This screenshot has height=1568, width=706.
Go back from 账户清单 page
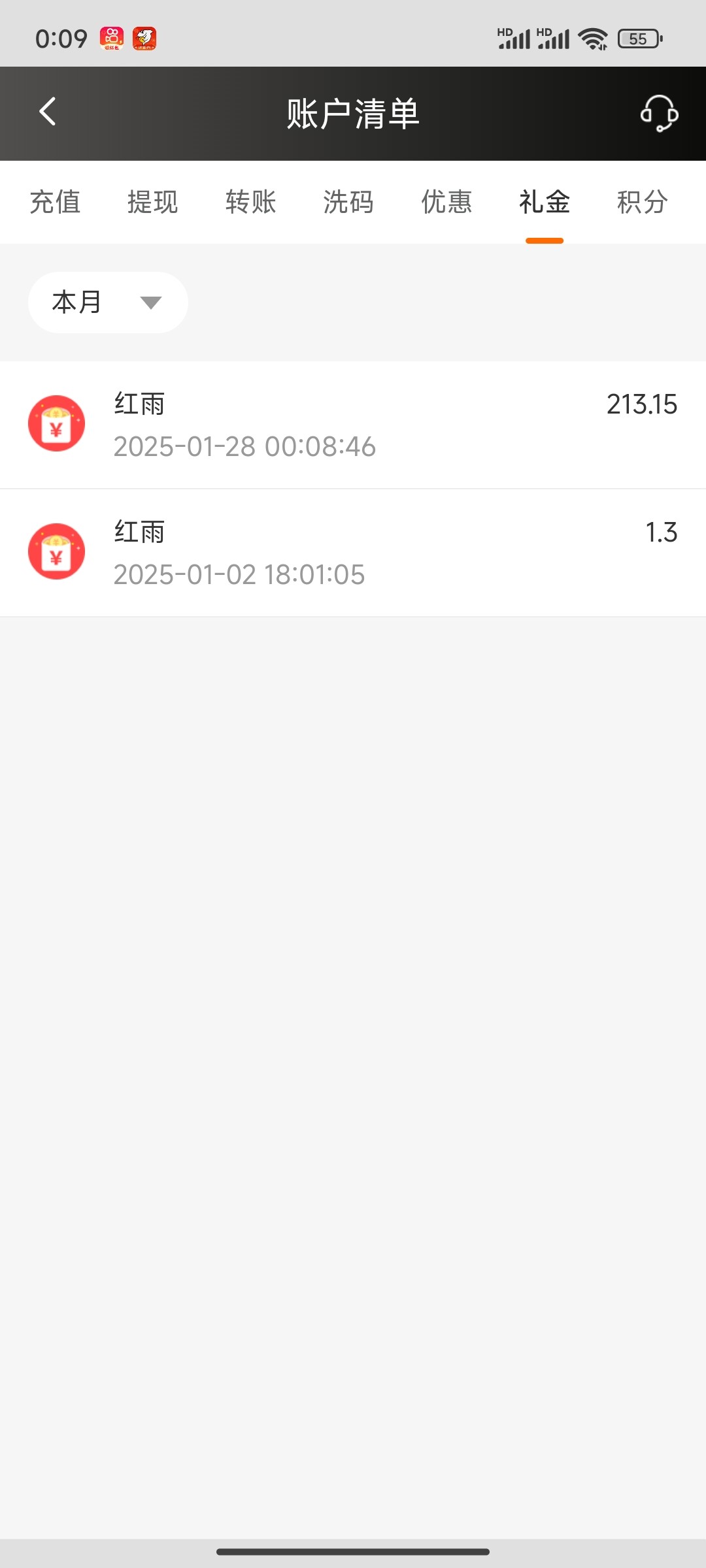(48, 112)
